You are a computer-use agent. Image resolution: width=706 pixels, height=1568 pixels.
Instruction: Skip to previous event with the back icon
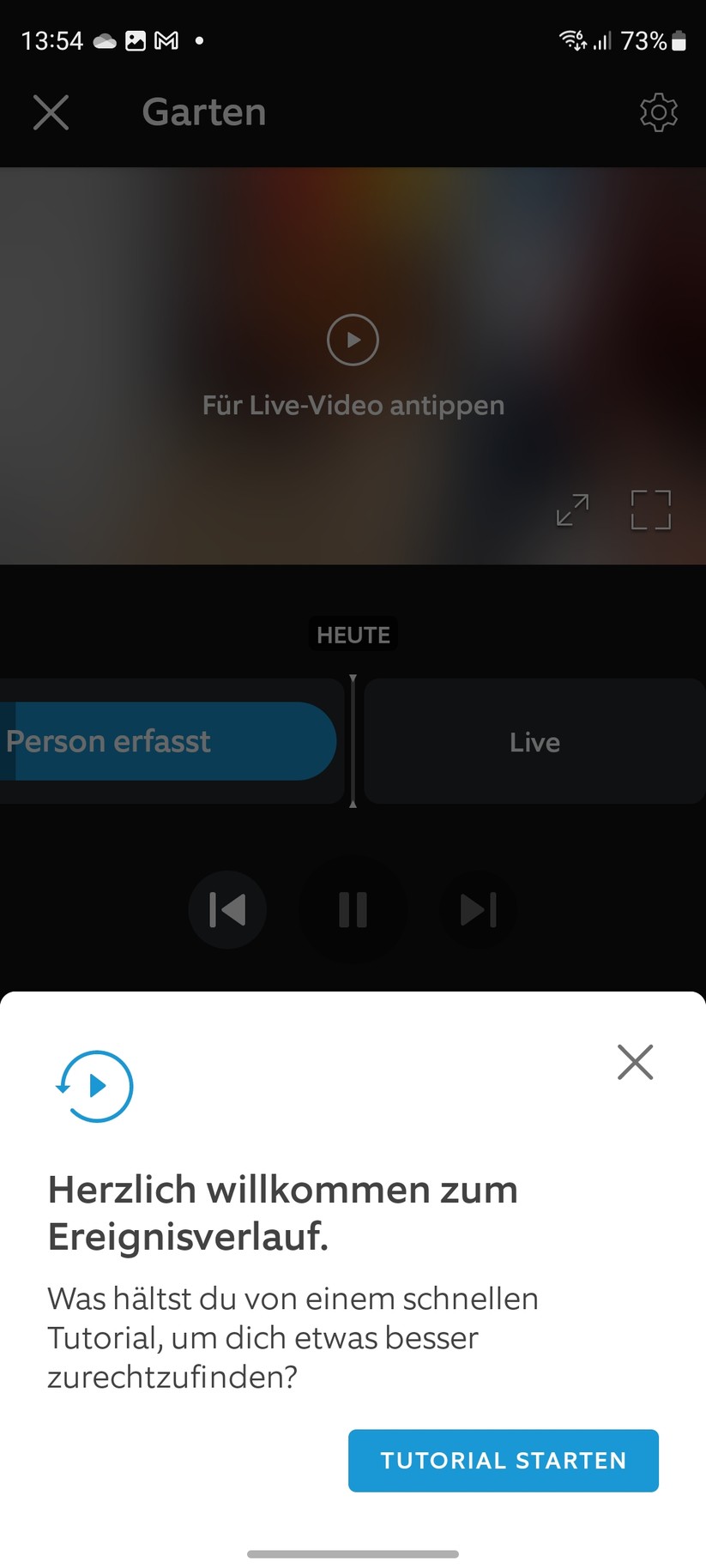[x=227, y=909]
